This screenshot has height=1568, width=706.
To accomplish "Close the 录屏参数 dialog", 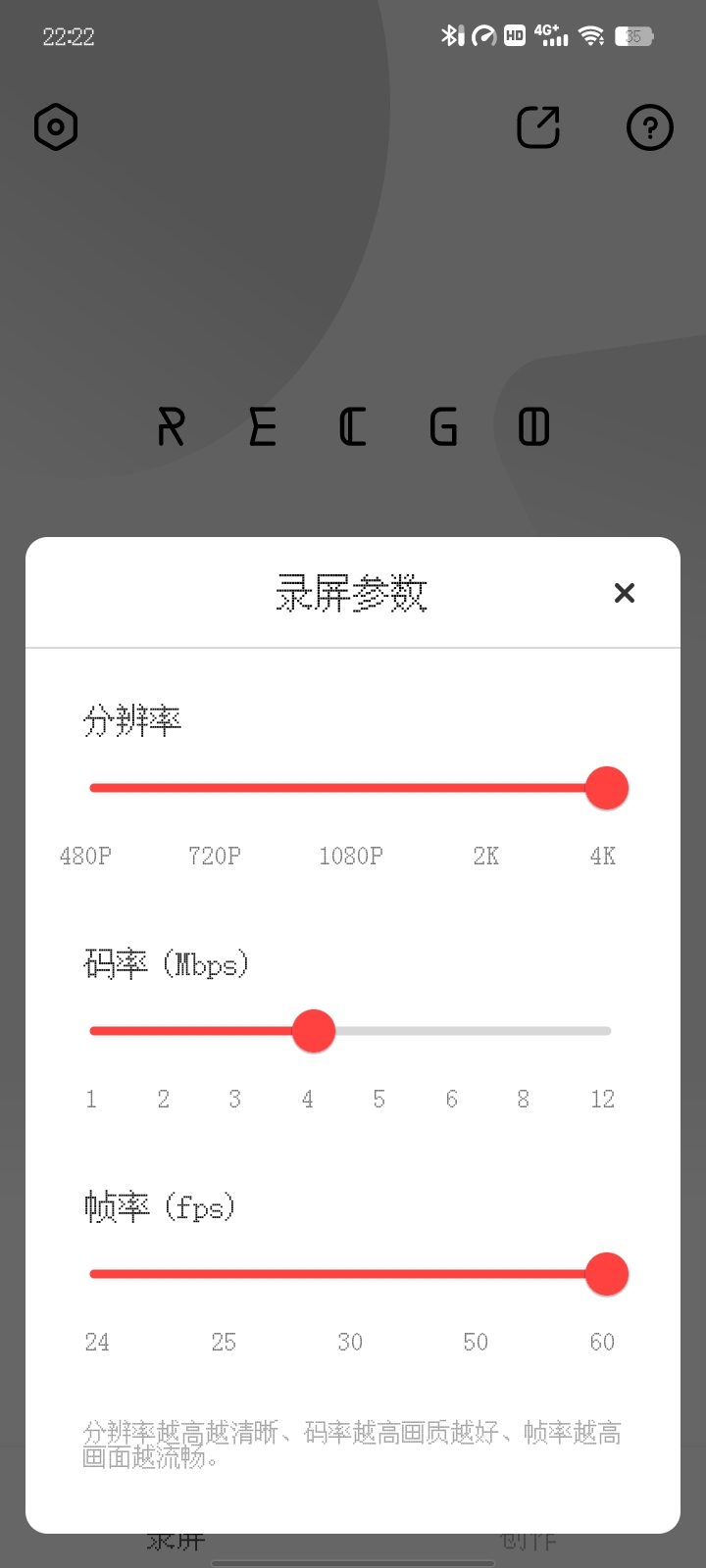I will click(x=624, y=593).
